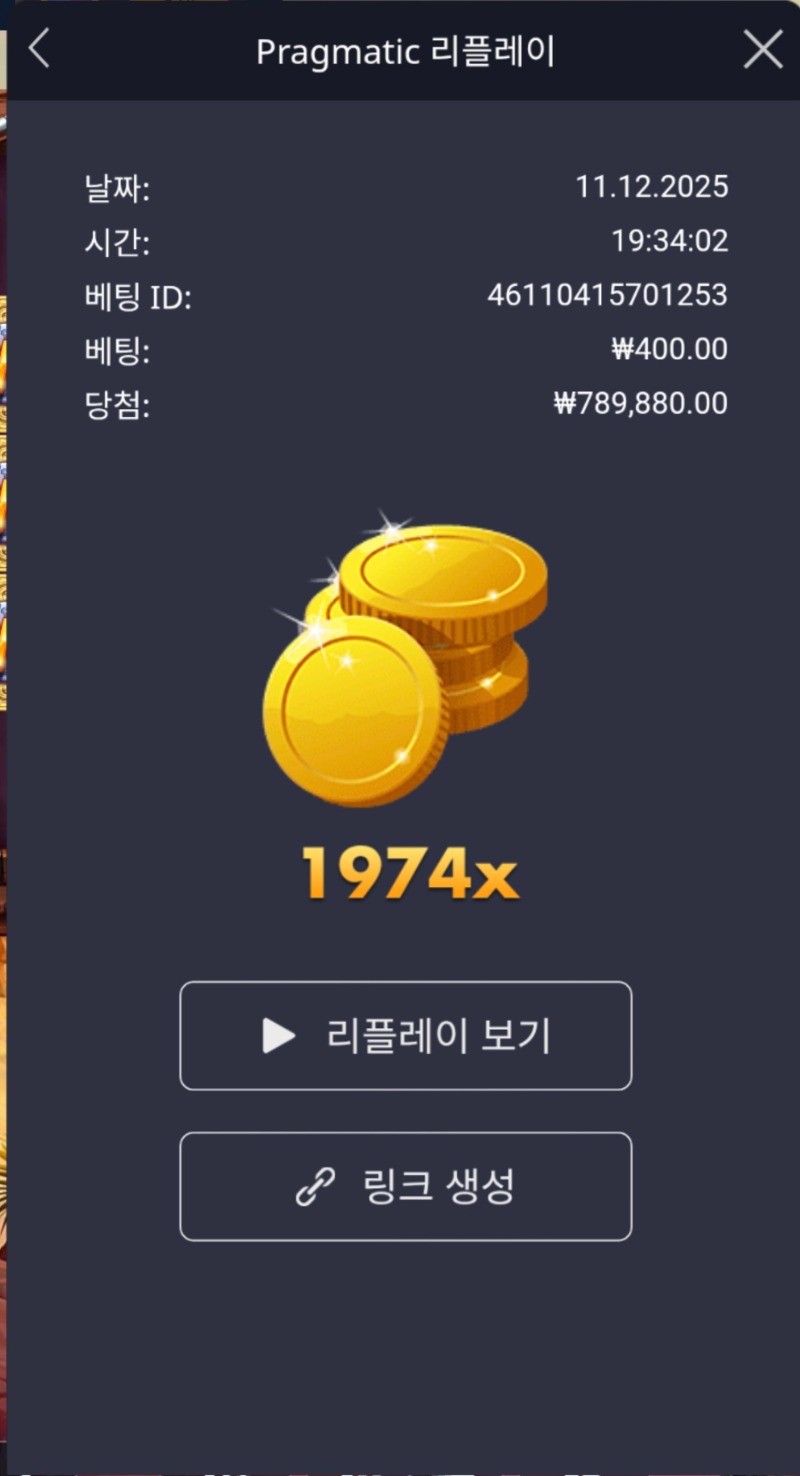Close the Pragmatic replay dialog
The width and height of the screenshot is (800, 1476).
point(763,49)
